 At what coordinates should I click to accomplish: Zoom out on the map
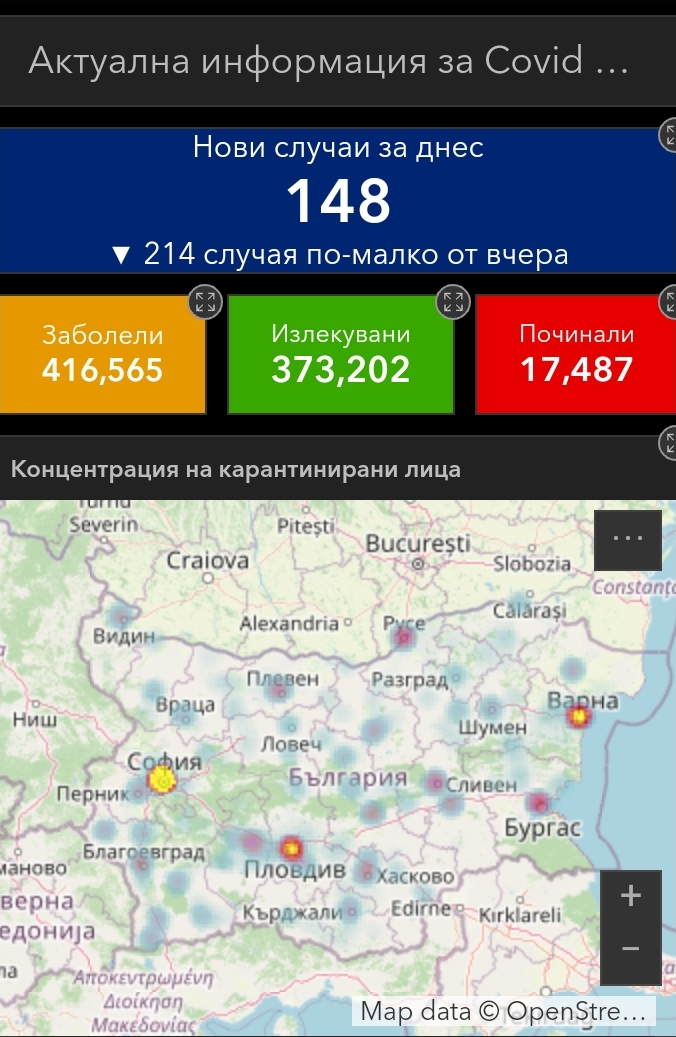tap(630, 948)
